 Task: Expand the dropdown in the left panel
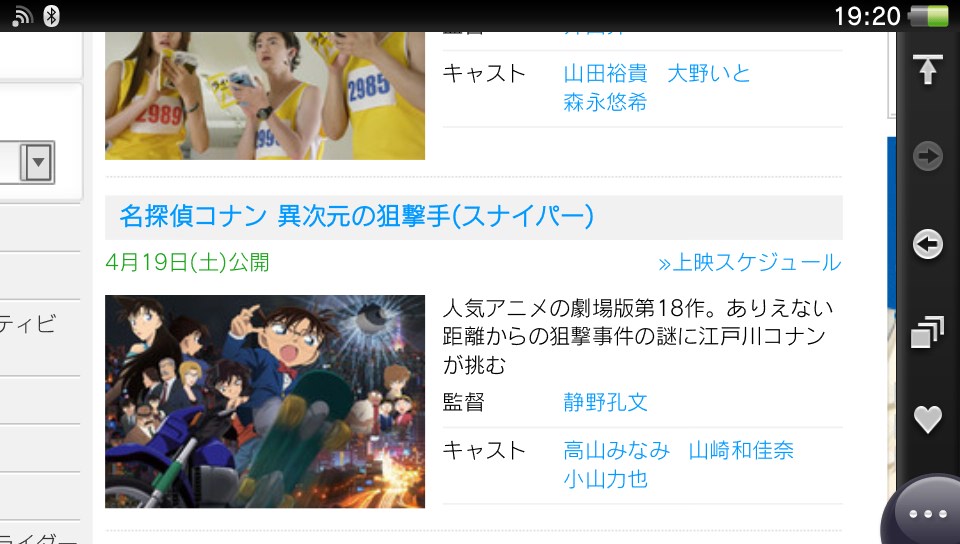[38, 162]
